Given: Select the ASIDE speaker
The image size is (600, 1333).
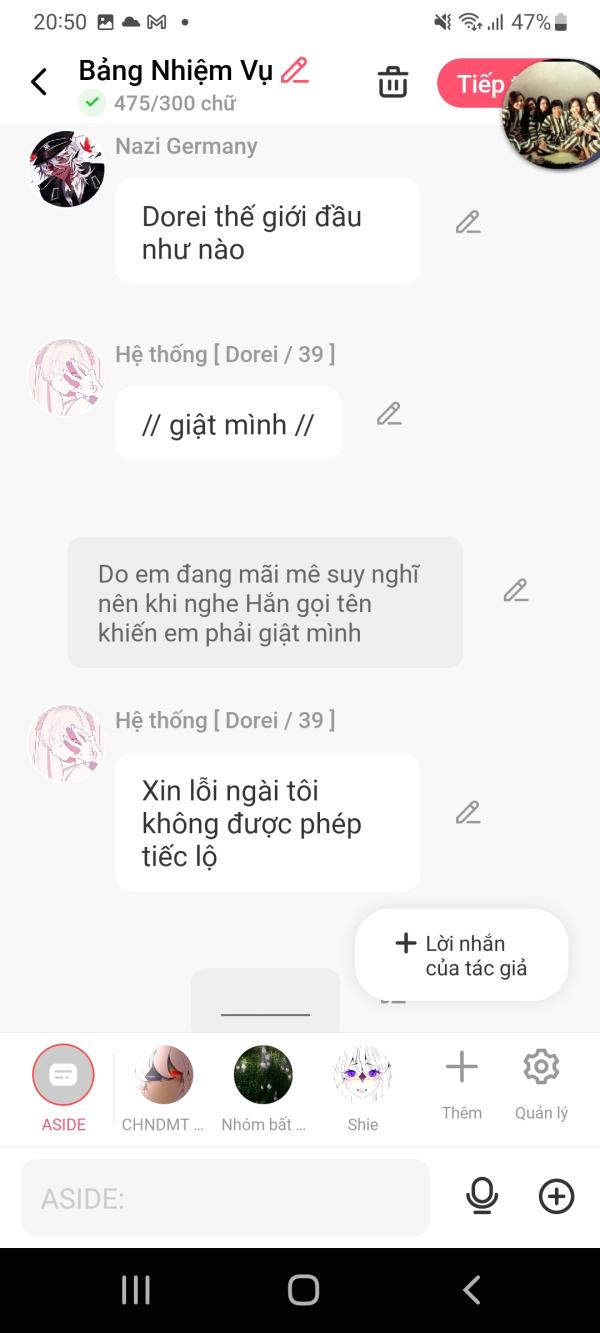Looking at the screenshot, I should tap(63, 1075).
